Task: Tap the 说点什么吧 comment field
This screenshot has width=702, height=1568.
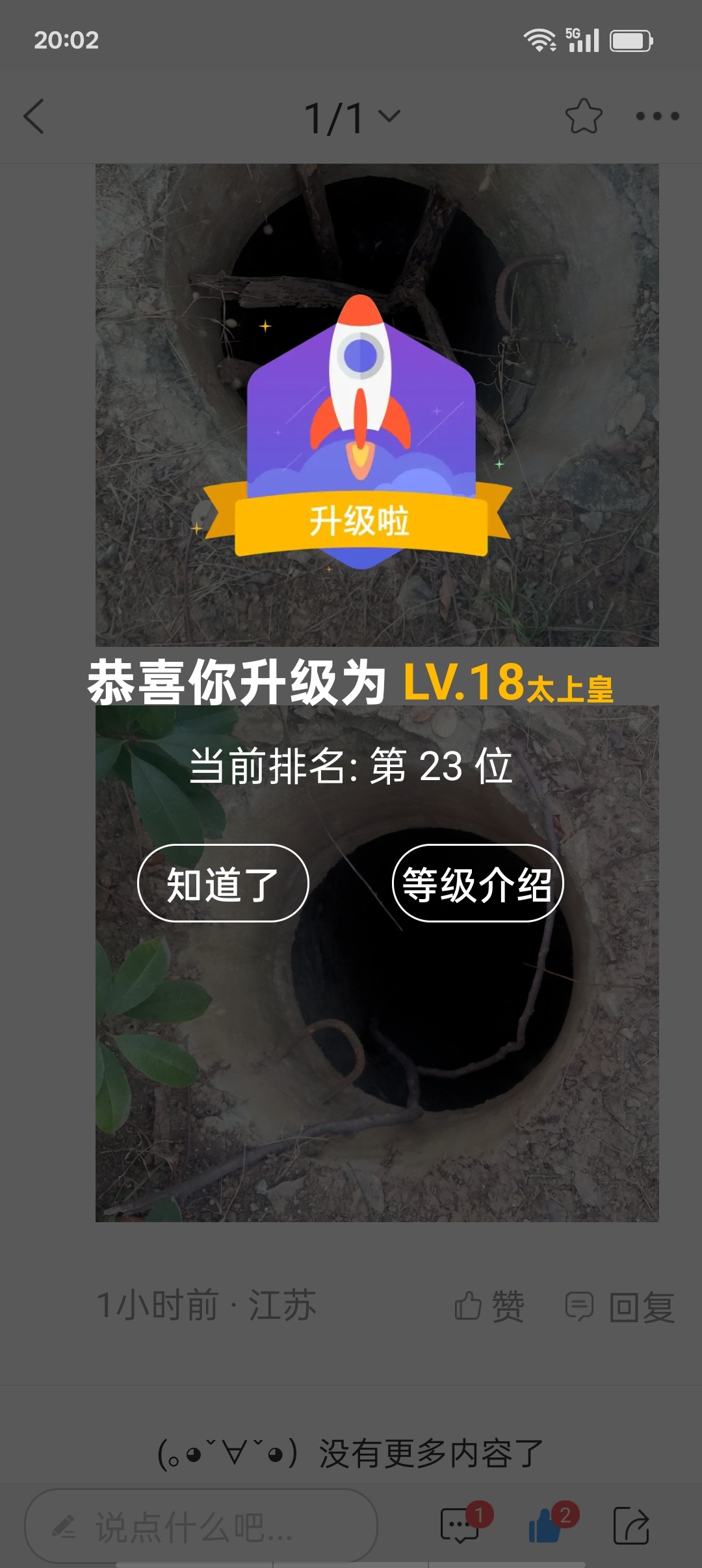Action: click(x=201, y=1527)
